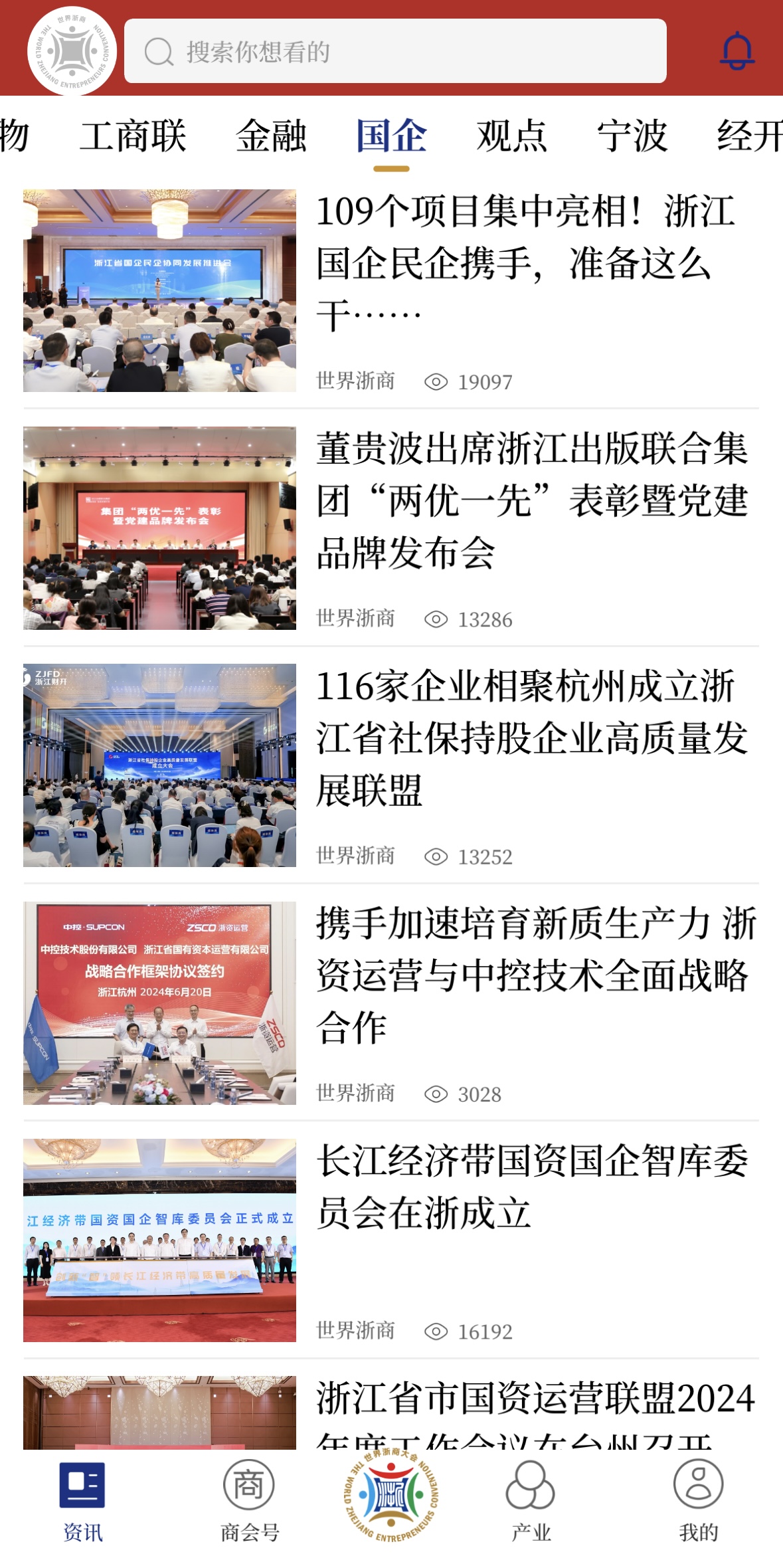Tap the search box at top
The height and width of the screenshot is (1568, 783).
click(x=395, y=51)
